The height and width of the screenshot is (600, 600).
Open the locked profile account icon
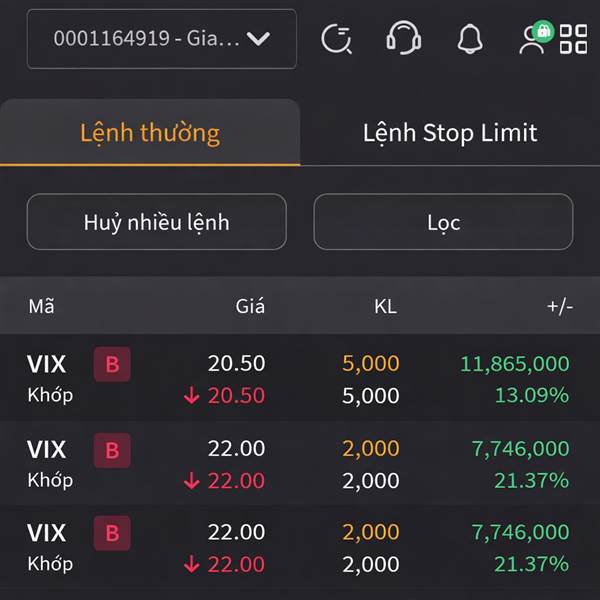point(534,39)
